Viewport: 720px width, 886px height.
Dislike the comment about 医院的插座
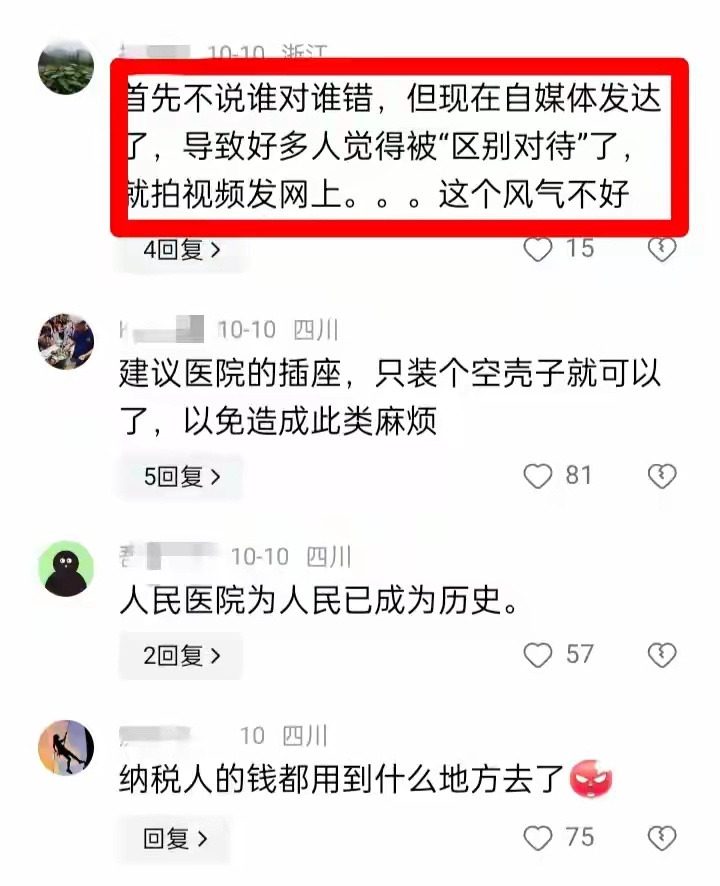point(662,476)
